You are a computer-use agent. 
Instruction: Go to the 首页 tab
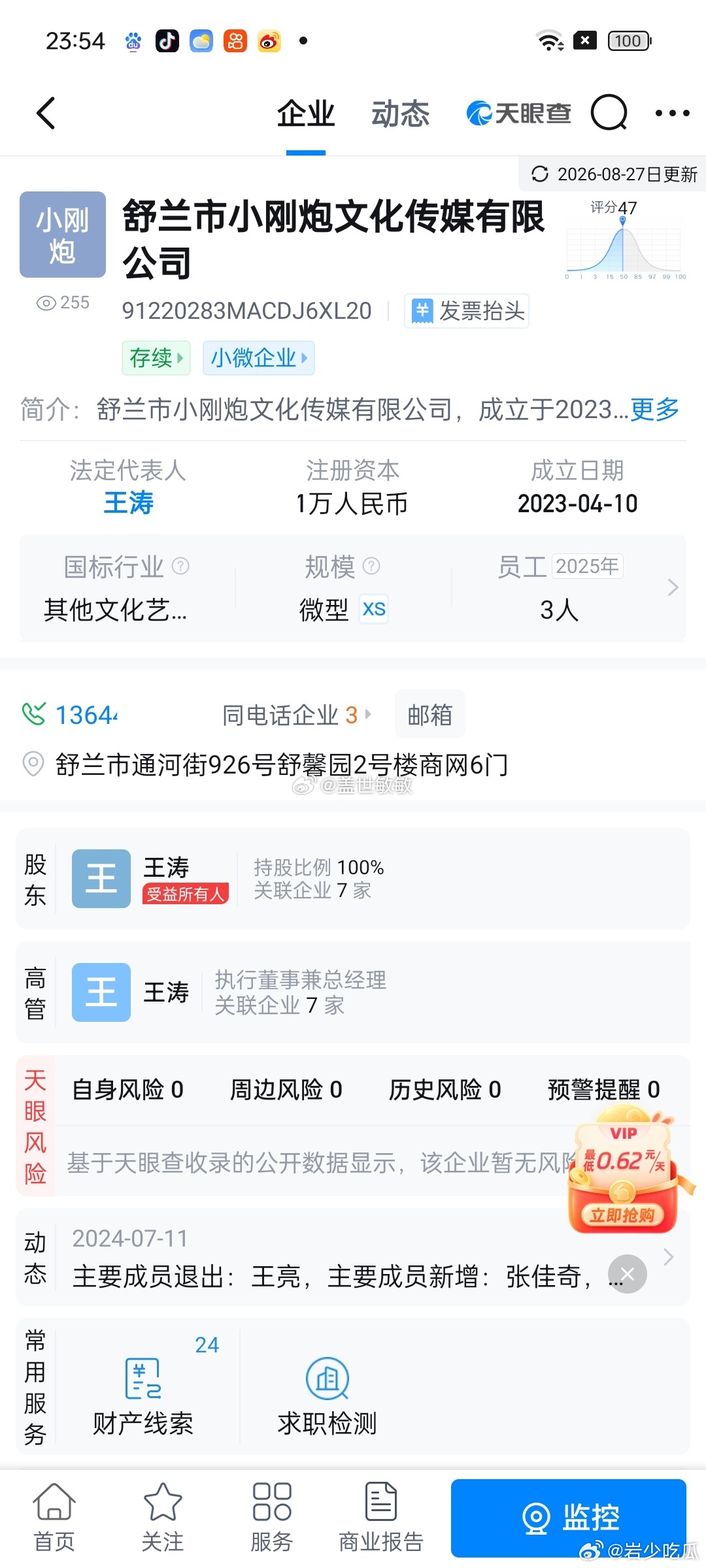pyautogui.click(x=54, y=1517)
